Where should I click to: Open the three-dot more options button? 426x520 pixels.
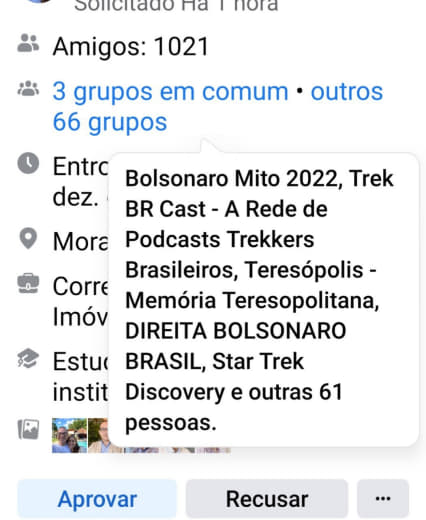(x=383, y=499)
